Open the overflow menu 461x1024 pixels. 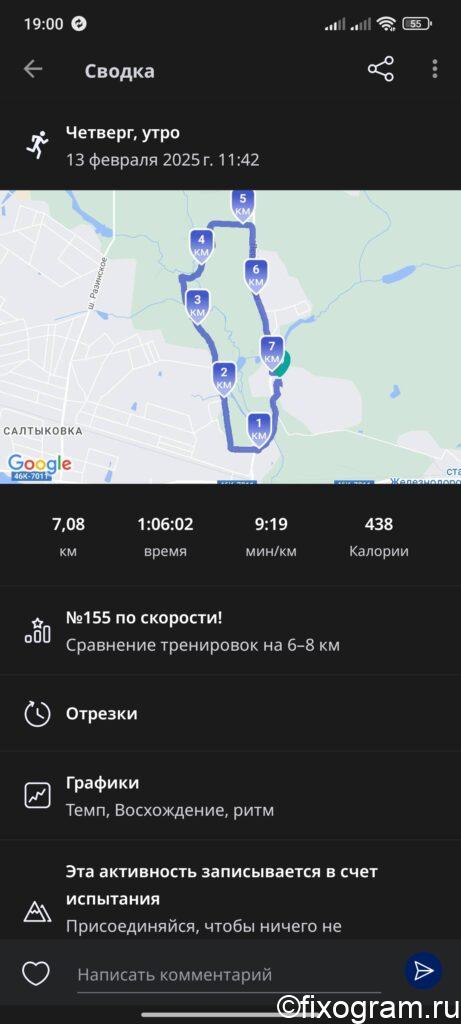(x=435, y=69)
